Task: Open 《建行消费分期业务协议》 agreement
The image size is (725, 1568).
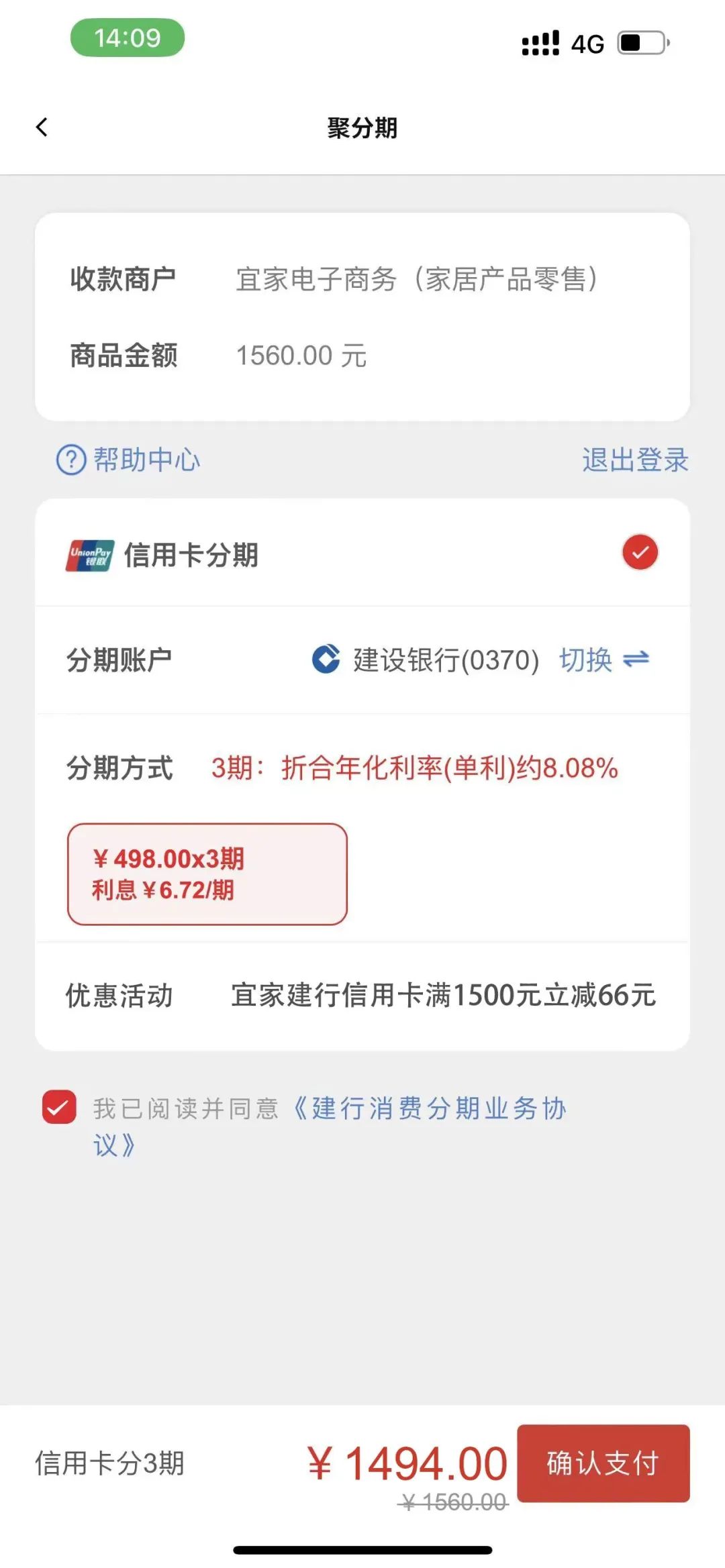Action: [x=430, y=1109]
